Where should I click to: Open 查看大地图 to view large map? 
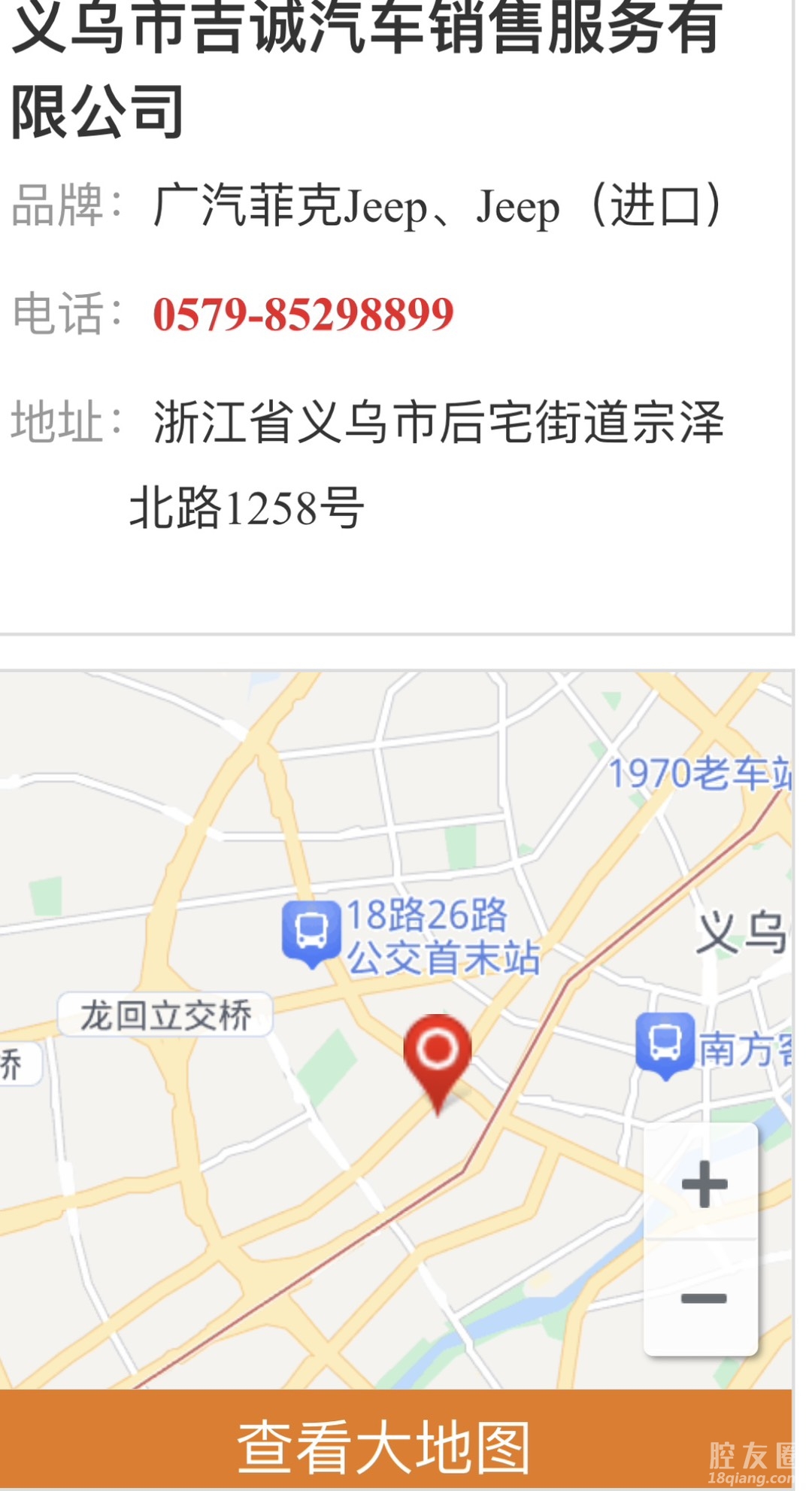click(383, 1446)
